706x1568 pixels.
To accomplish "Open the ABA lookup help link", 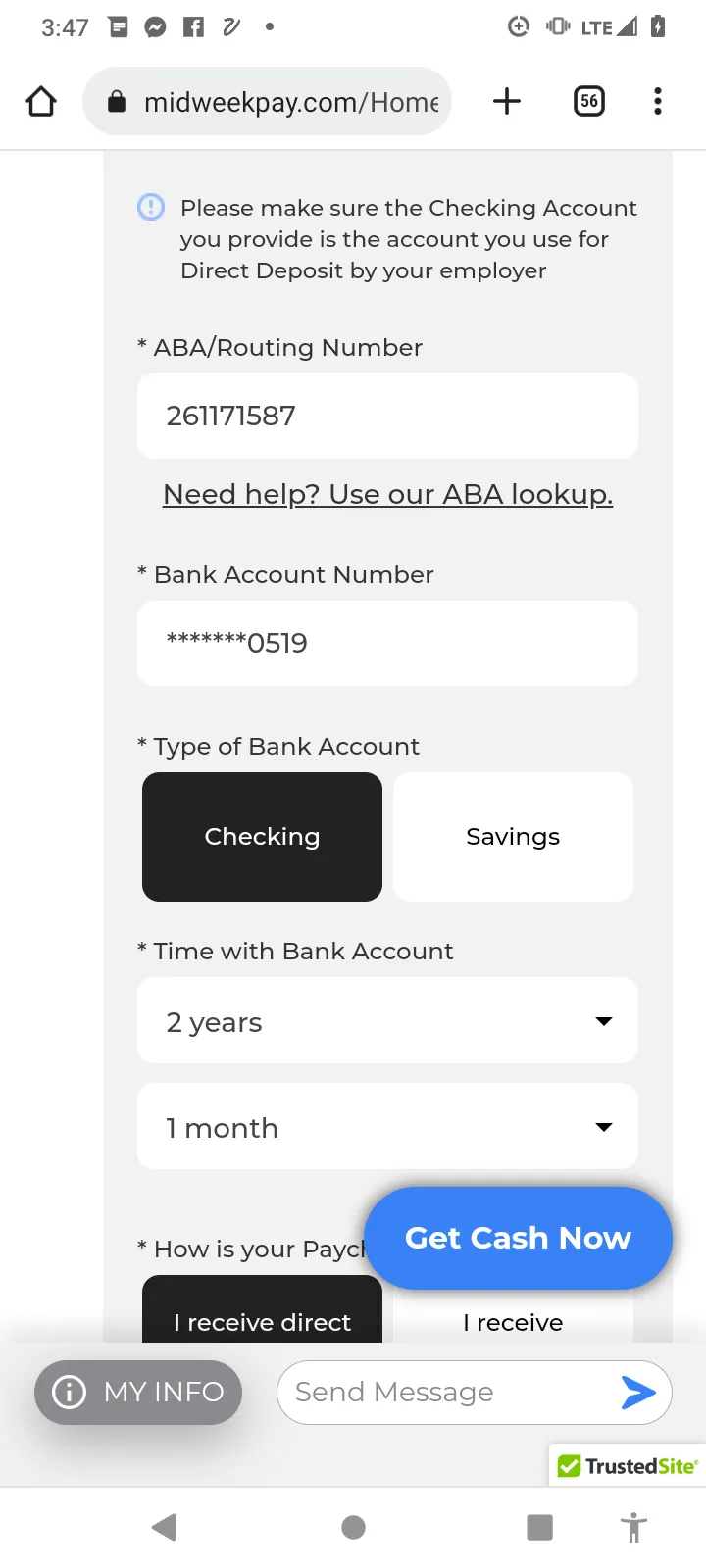I will pyautogui.click(x=387, y=494).
